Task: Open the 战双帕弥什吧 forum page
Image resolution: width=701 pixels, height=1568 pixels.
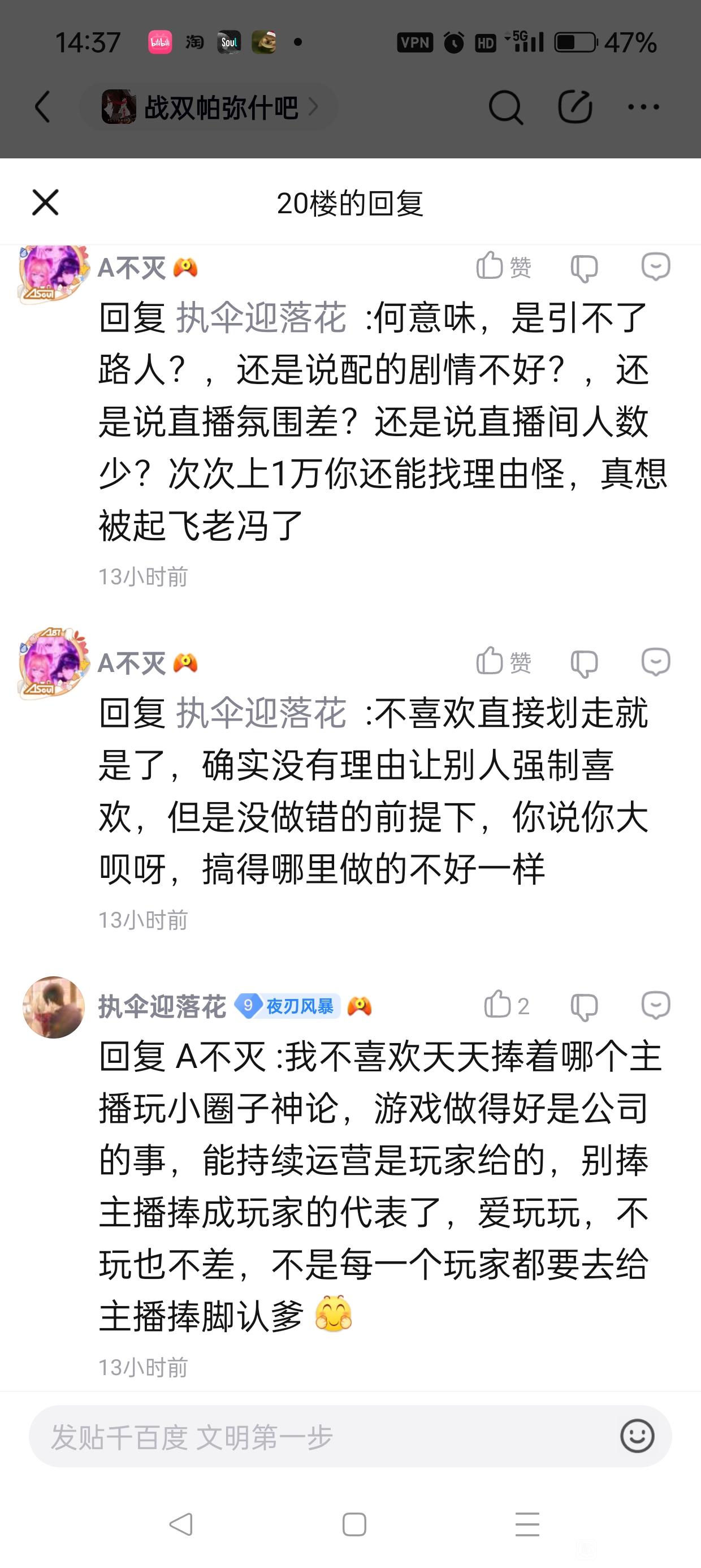Action: (x=209, y=107)
